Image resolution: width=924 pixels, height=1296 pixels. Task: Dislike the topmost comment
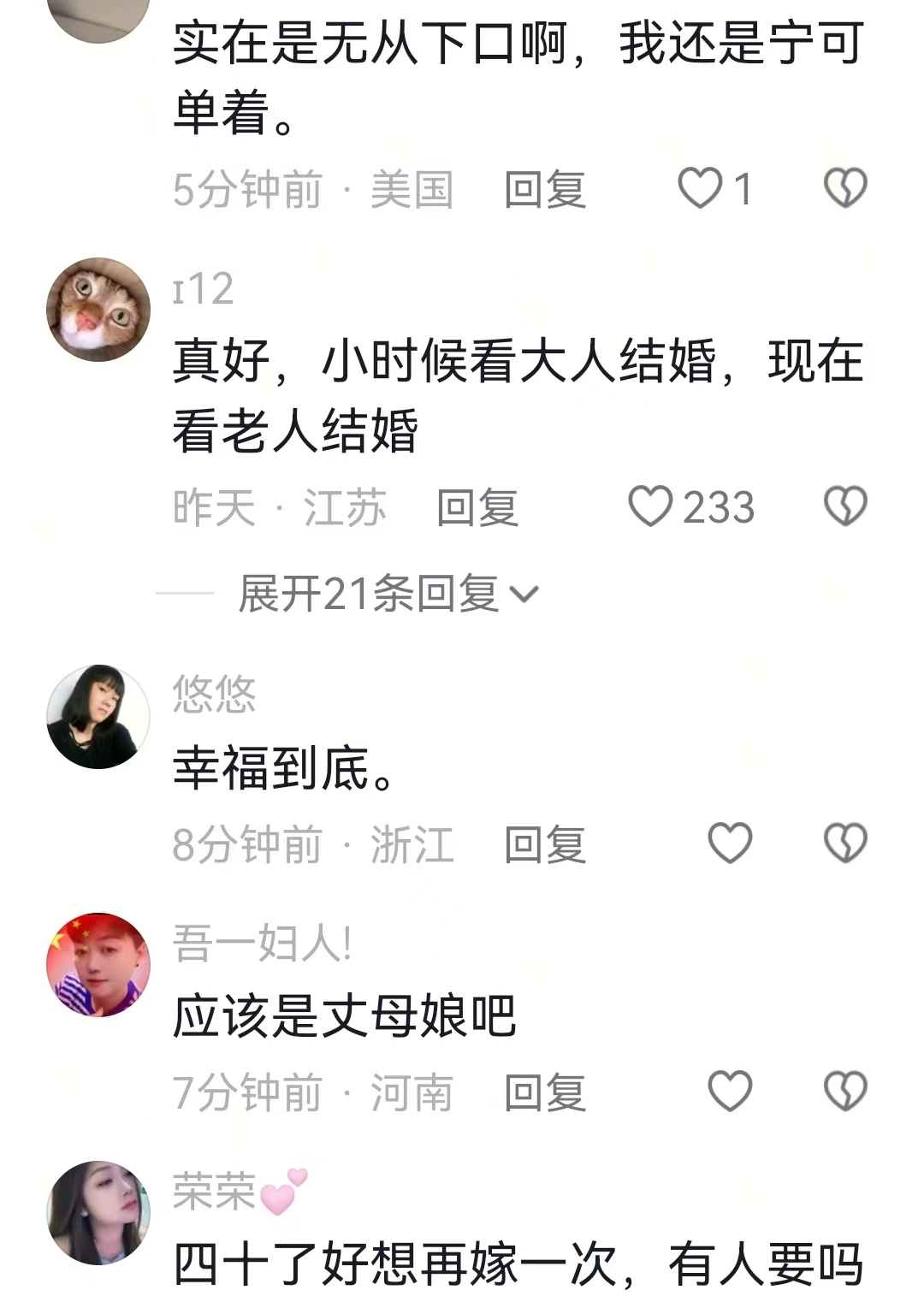coord(845,188)
